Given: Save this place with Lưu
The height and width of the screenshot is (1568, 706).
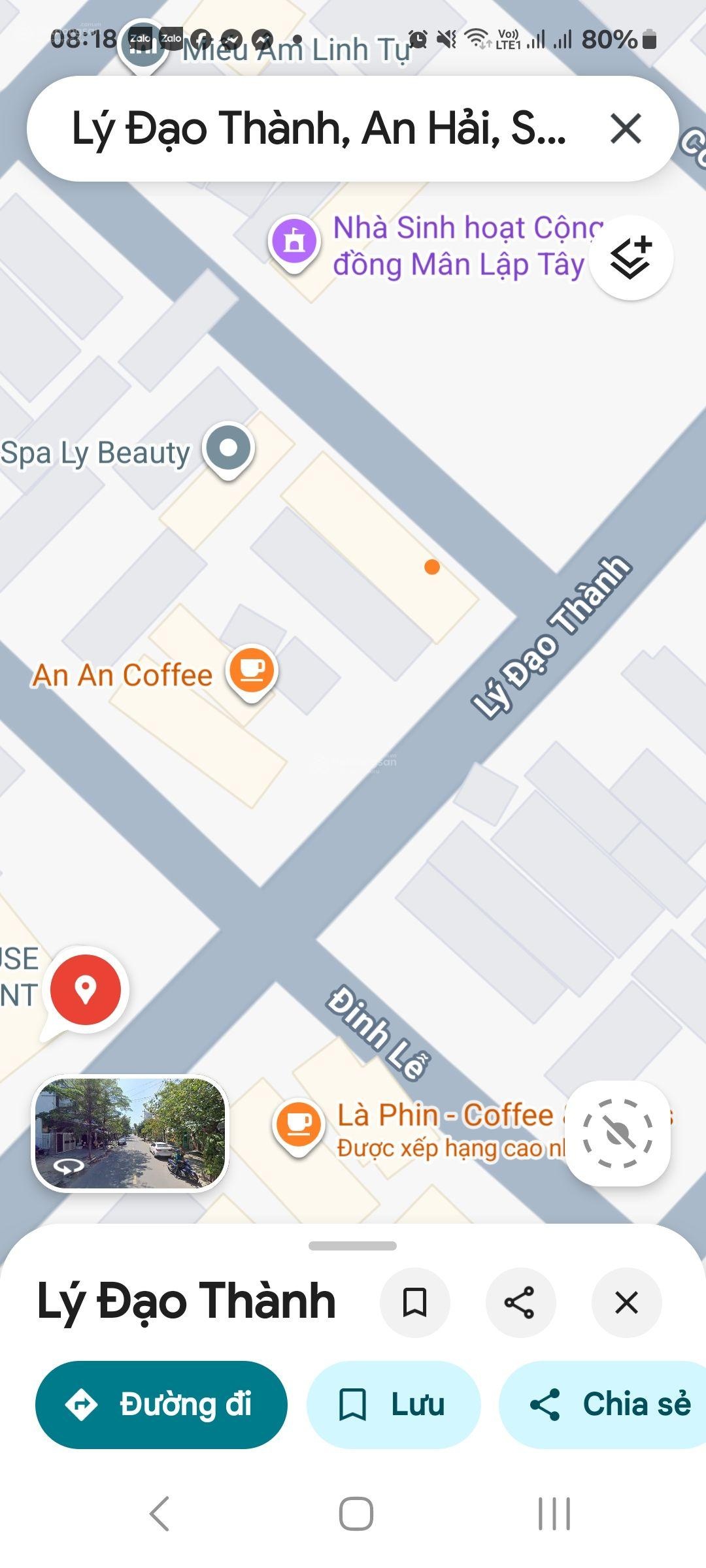Looking at the screenshot, I should (394, 1405).
